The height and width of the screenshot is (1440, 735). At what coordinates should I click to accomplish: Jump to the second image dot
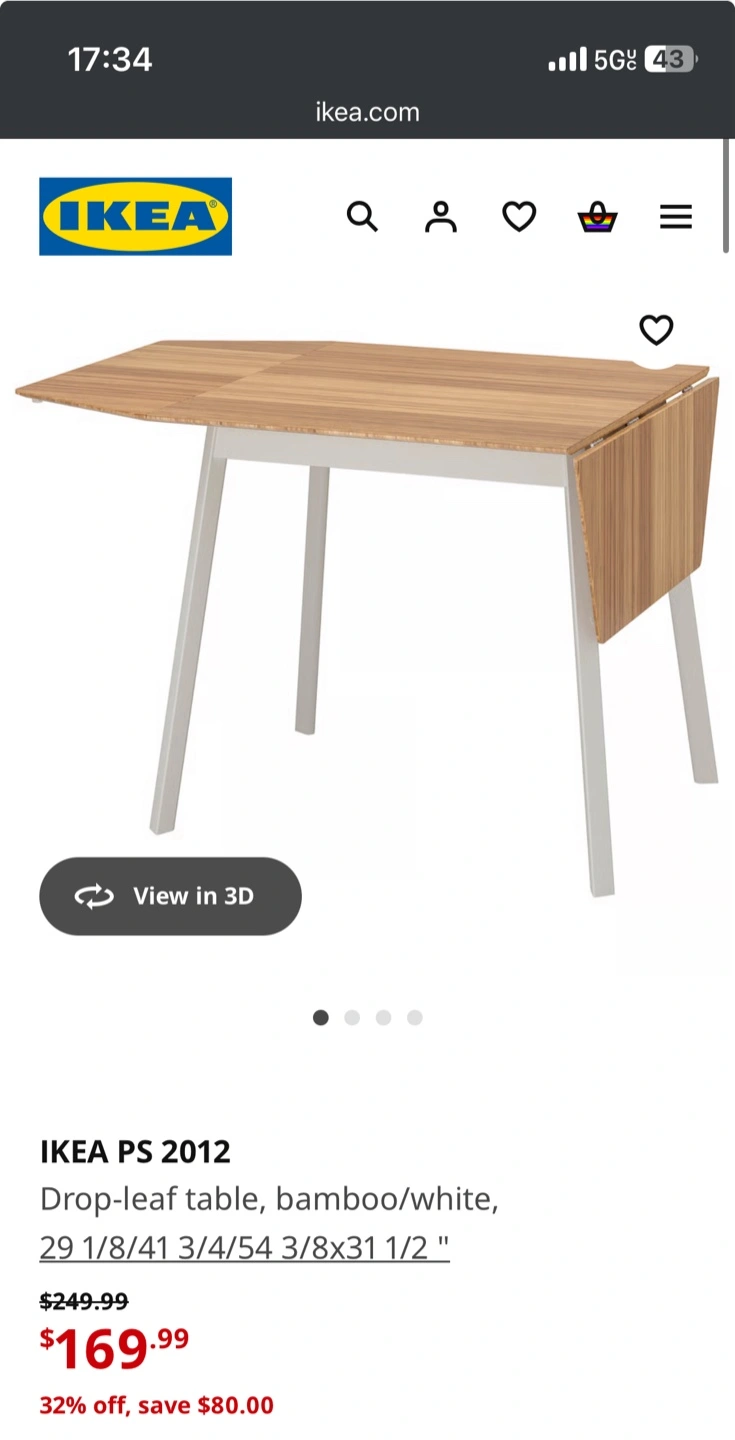coord(352,1018)
